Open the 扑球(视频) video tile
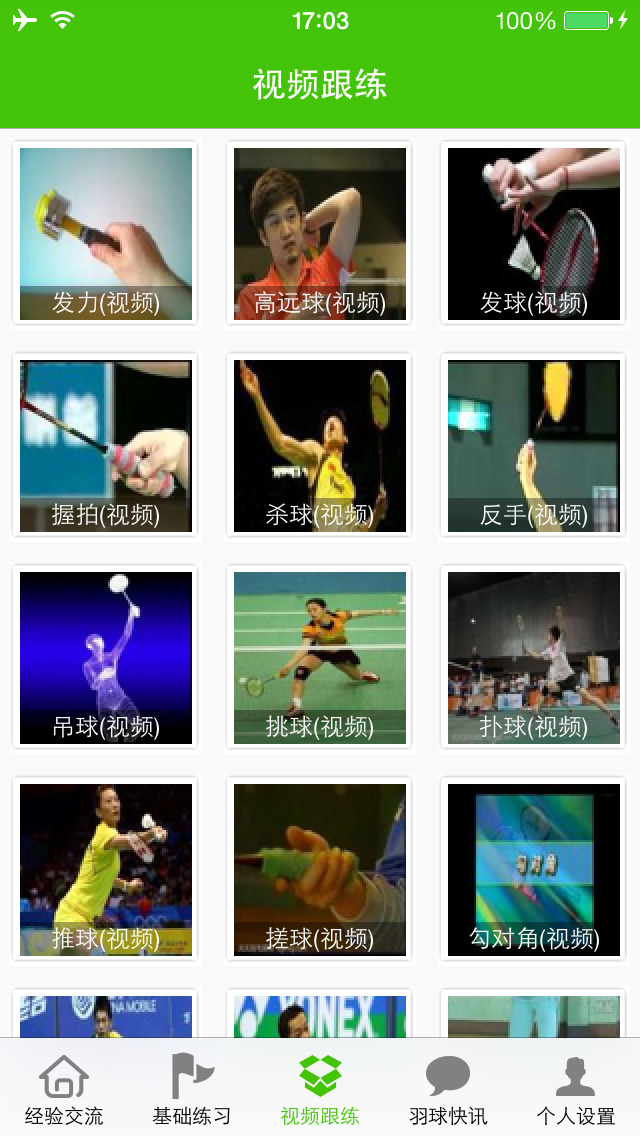This screenshot has width=640, height=1136. [x=534, y=658]
